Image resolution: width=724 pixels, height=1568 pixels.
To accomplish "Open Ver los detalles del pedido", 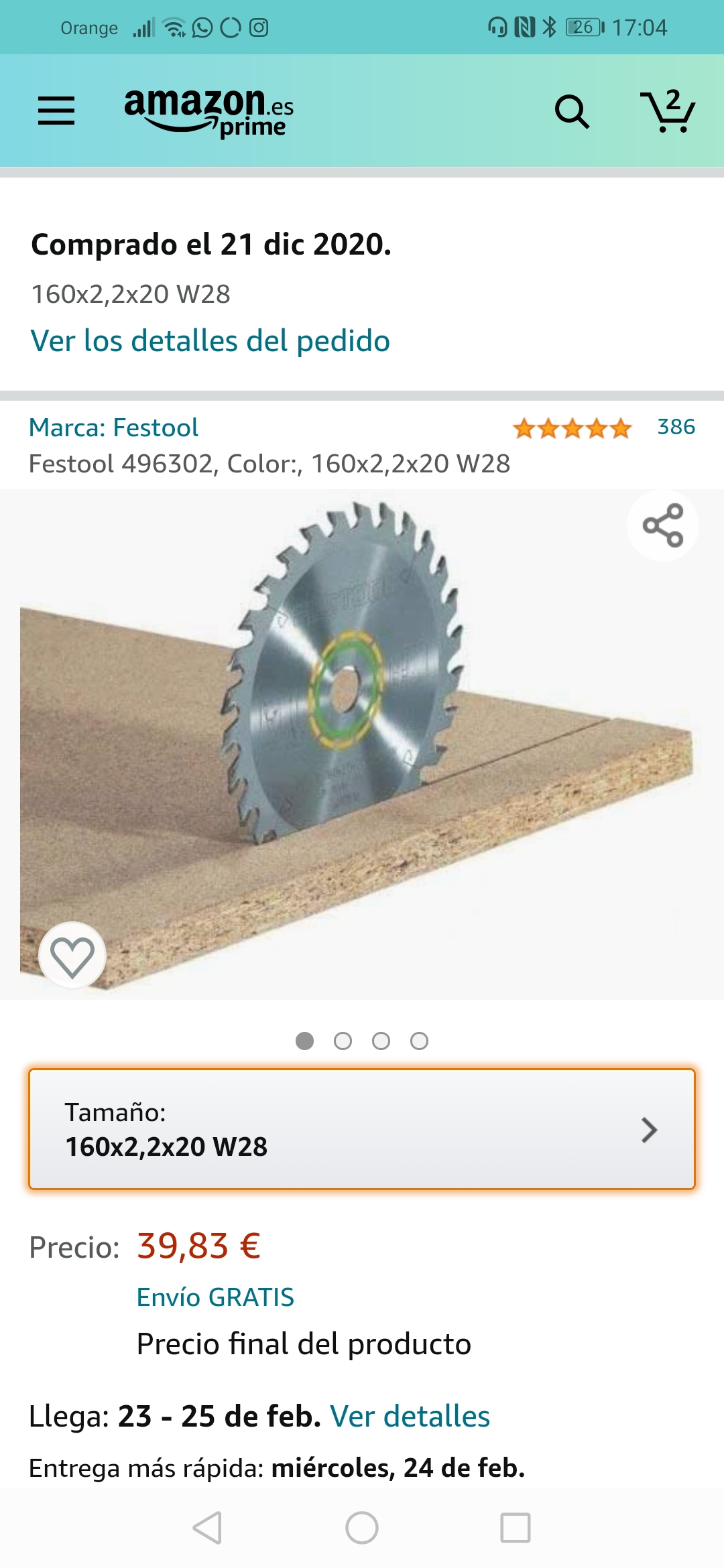I will click(x=210, y=340).
